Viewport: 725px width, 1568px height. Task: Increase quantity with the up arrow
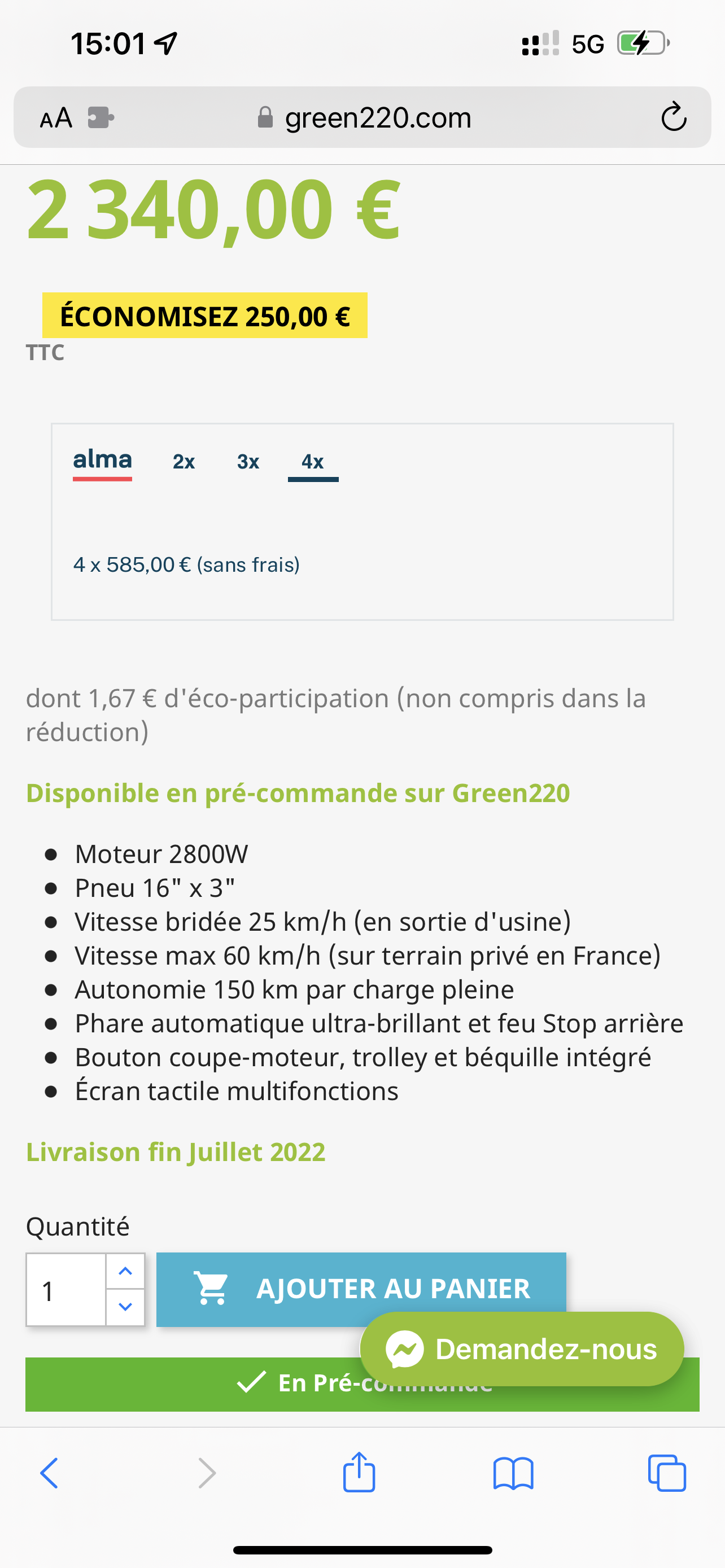click(125, 1271)
